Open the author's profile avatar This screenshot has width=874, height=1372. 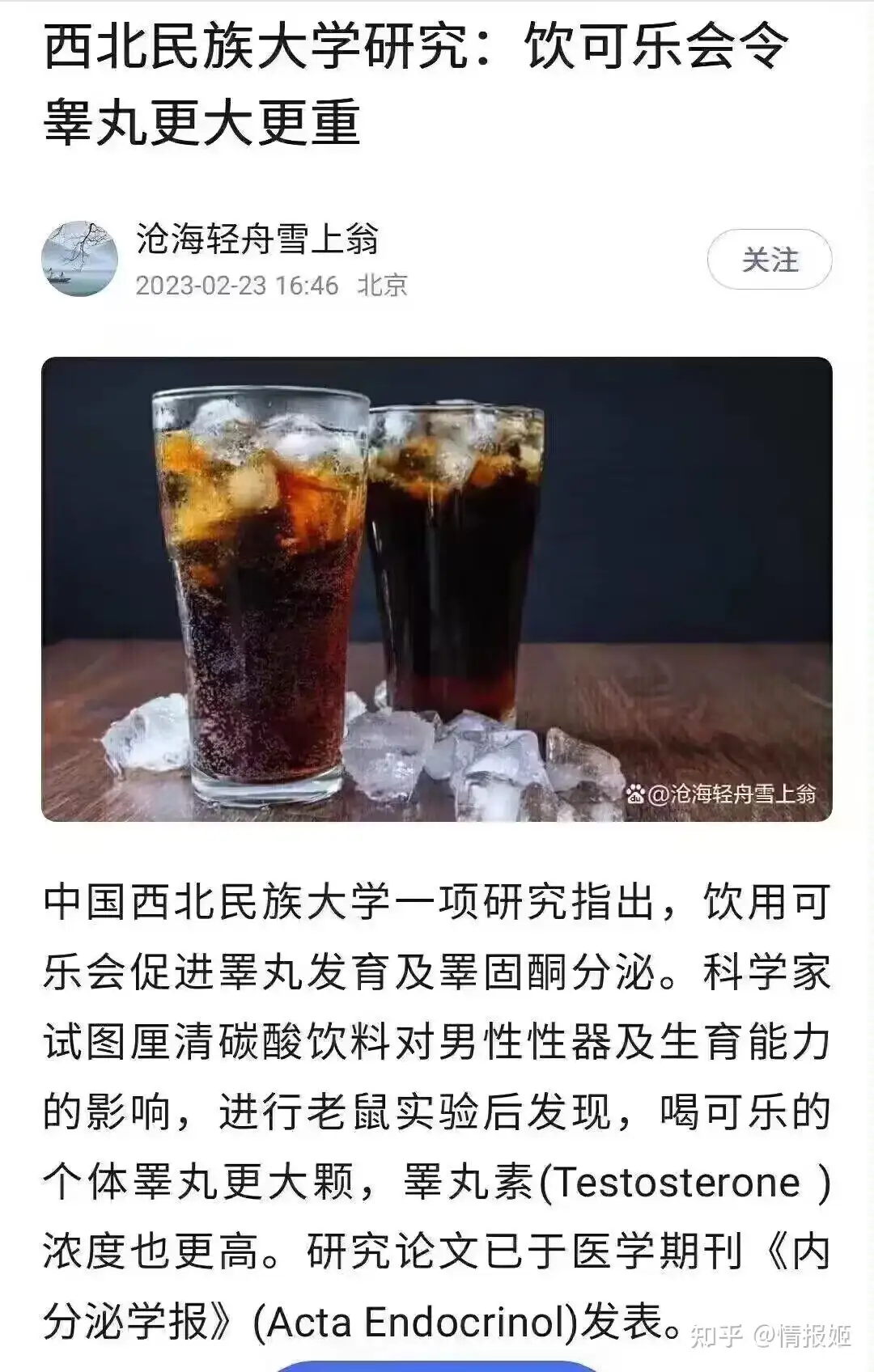coord(79,259)
